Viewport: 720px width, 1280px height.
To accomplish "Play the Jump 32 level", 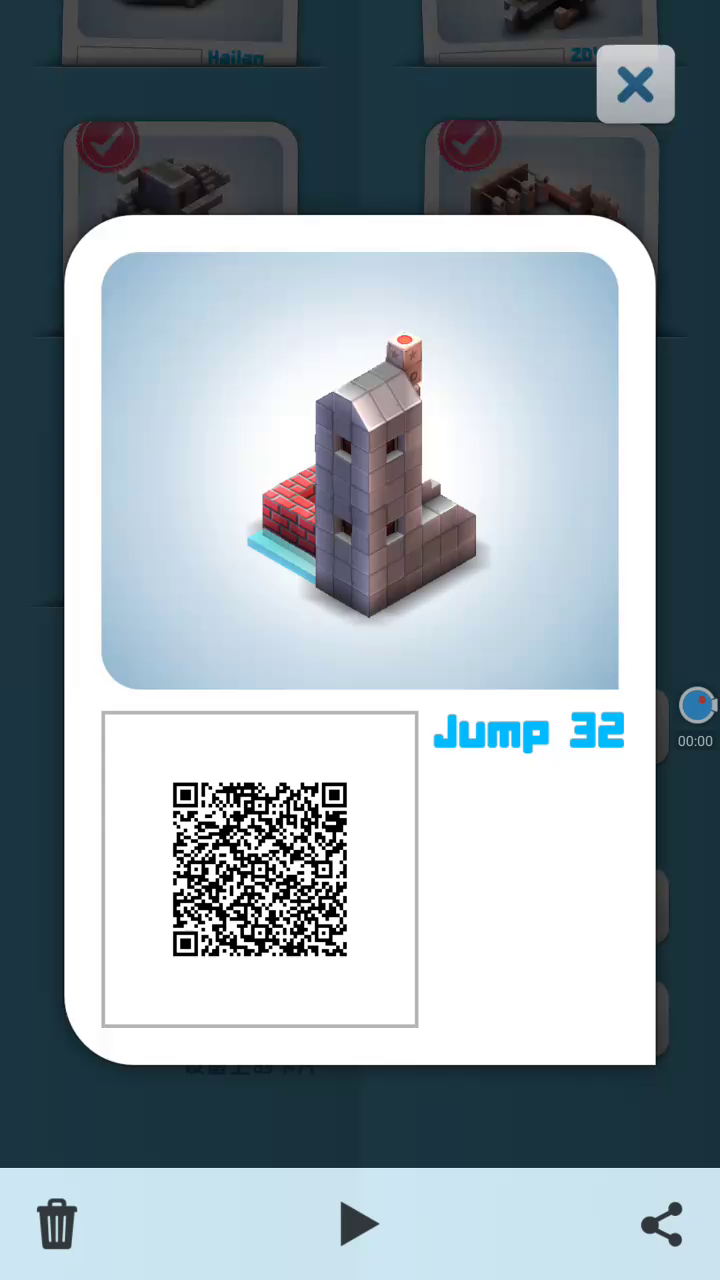I will (359, 1224).
